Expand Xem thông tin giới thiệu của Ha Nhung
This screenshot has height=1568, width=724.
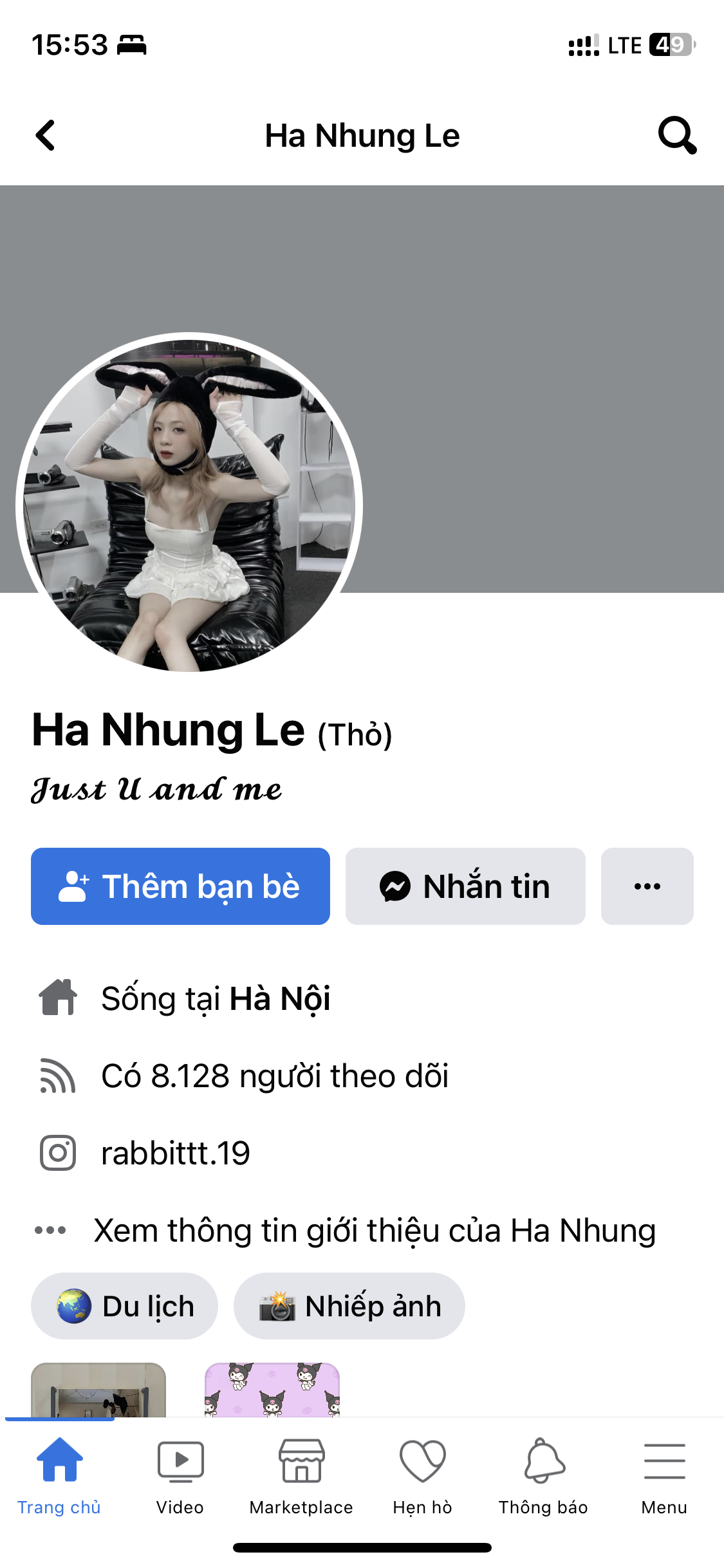(374, 1230)
